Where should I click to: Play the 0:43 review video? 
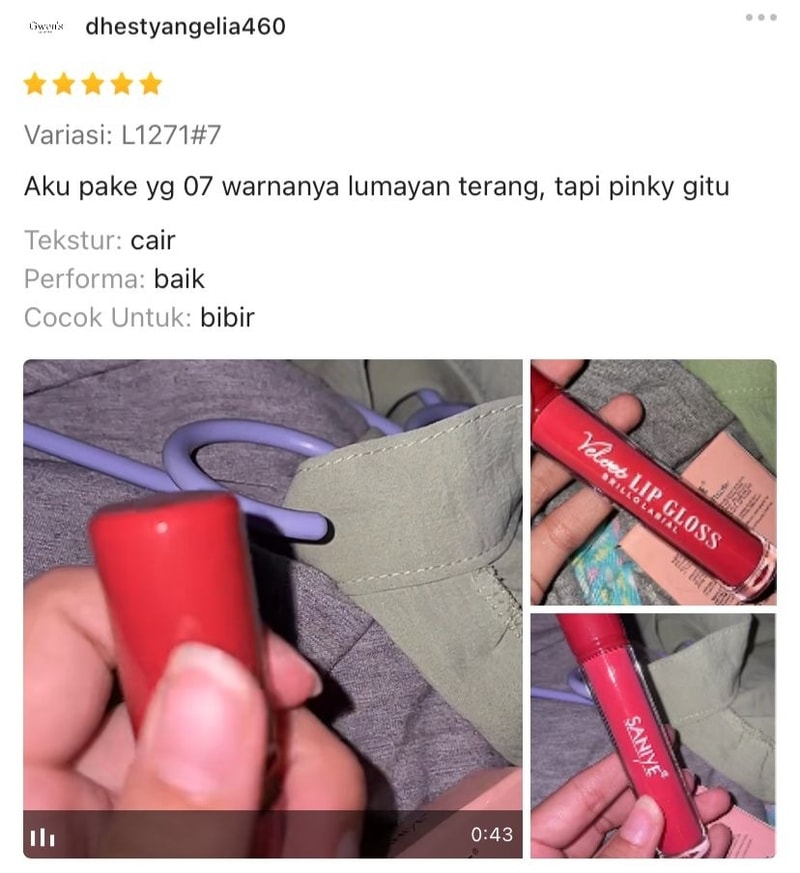[272, 607]
